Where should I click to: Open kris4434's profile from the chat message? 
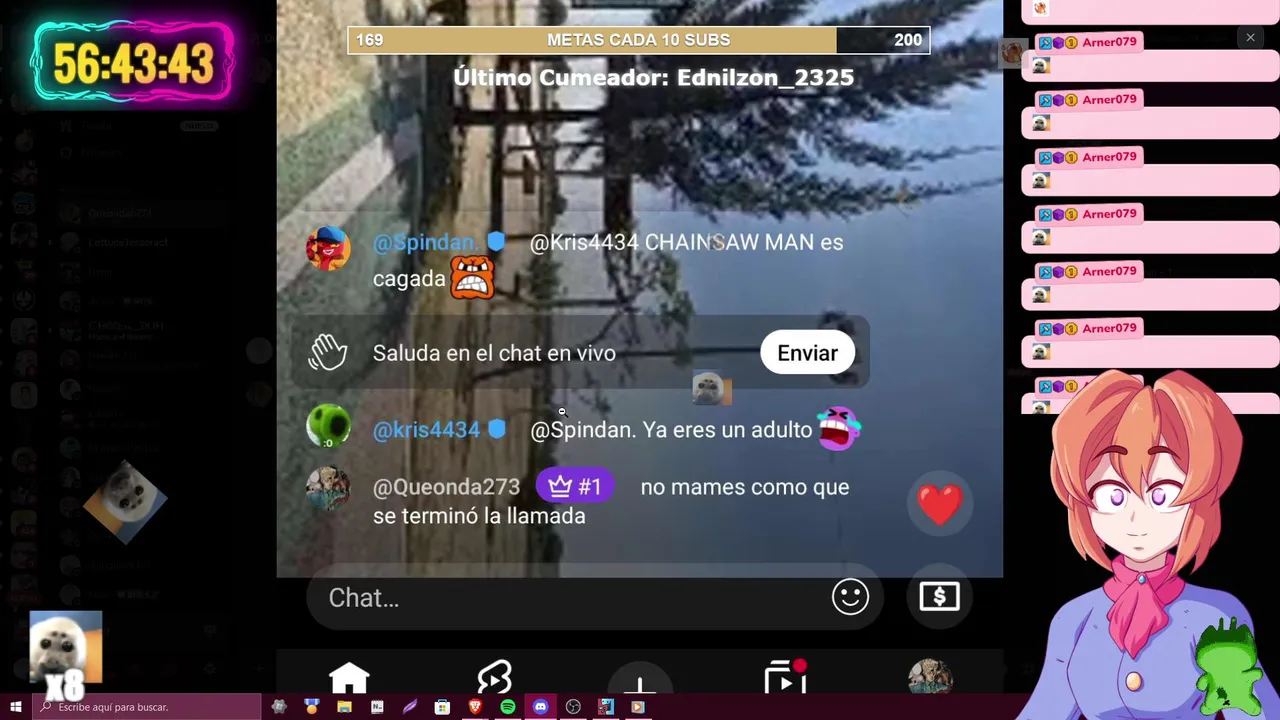pyautogui.click(x=426, y=430)
